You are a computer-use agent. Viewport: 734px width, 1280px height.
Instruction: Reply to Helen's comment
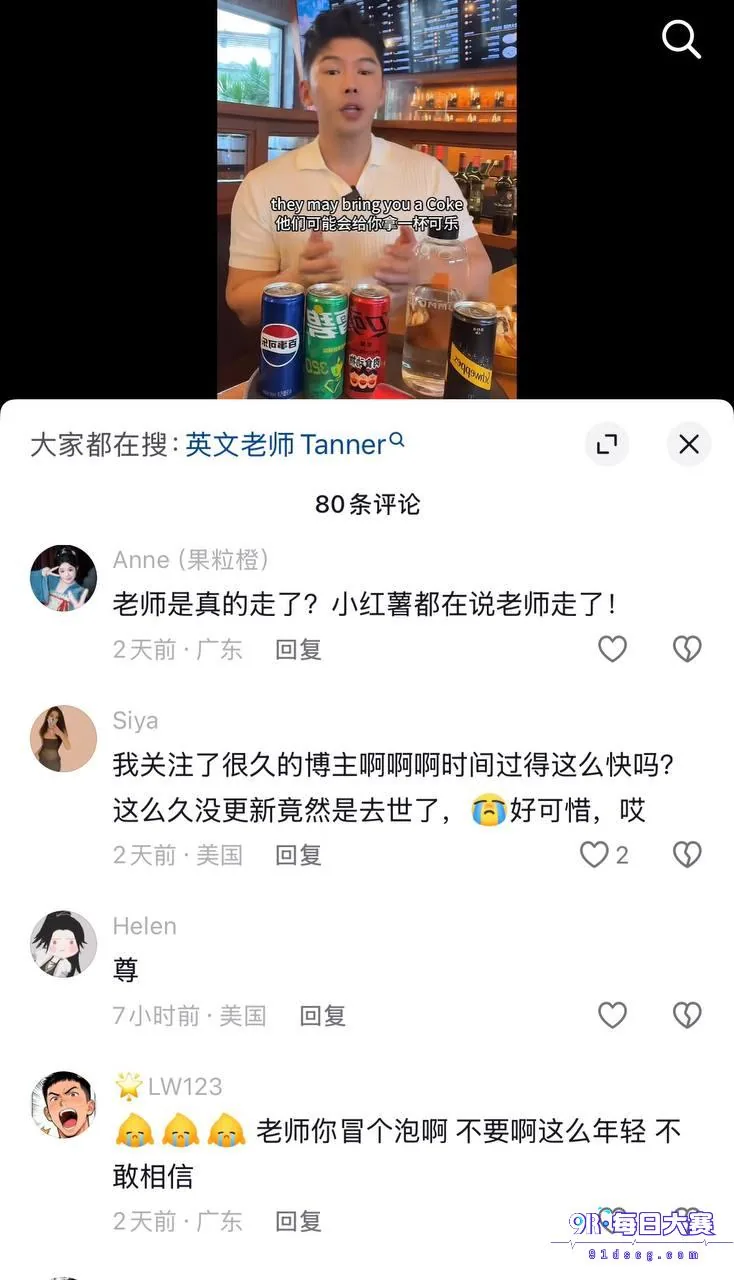click(322, 1015)
